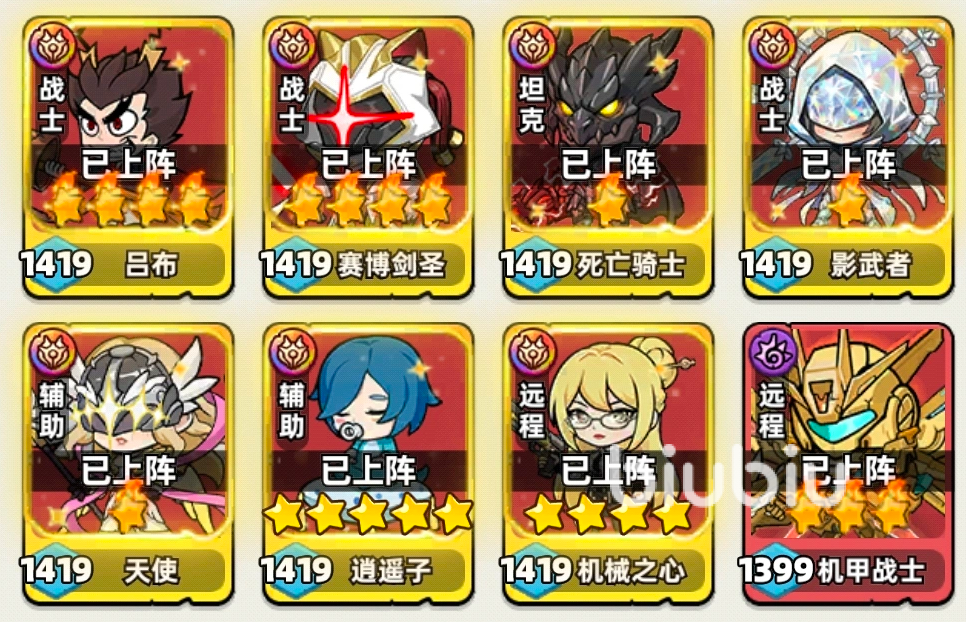The height and width of the screenshot is (622, 966).
Task: Open the 死亡骑士 tank card
Action: click(607, 155)
